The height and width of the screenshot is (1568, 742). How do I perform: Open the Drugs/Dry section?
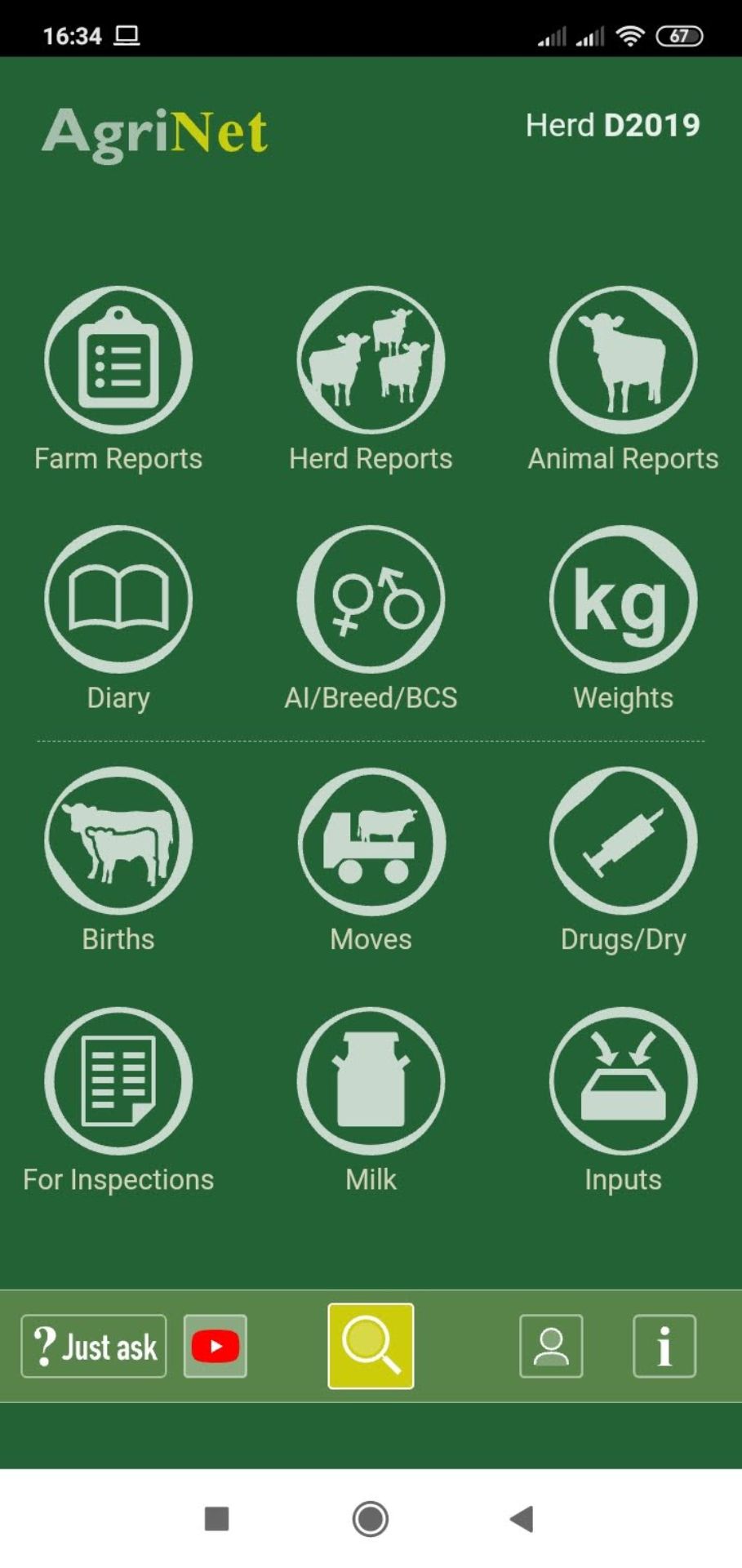622,841
